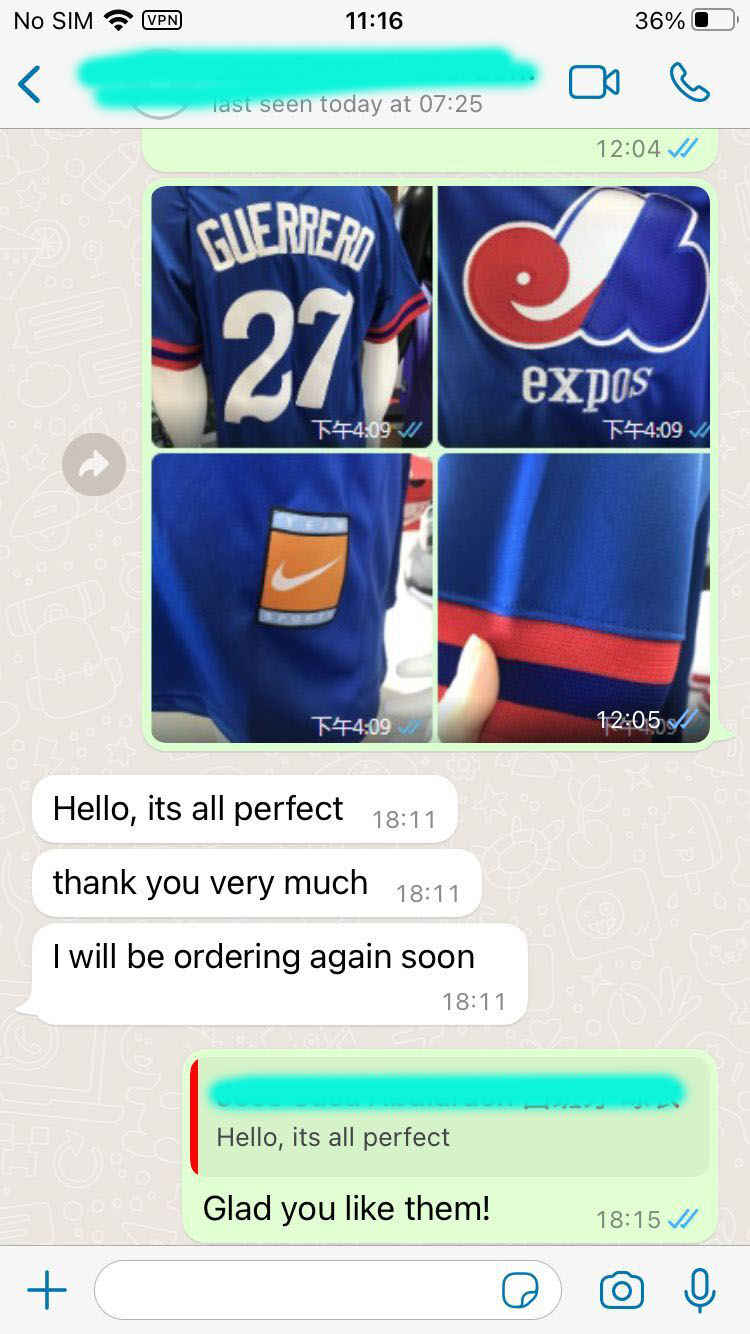
Task: Open the attachment plus menu
Action: point(47,1290)
